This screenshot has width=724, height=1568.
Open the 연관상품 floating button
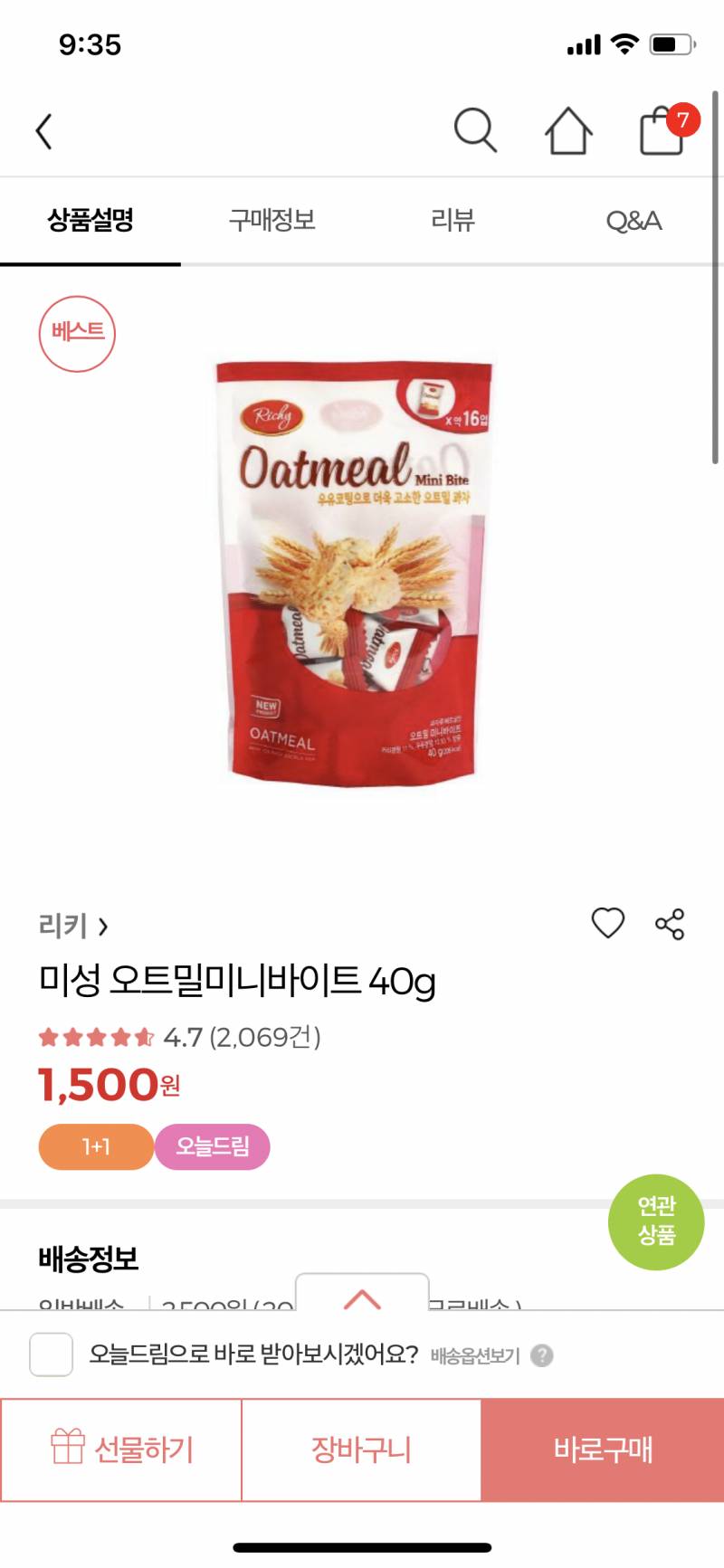(x=655, y=1221)
